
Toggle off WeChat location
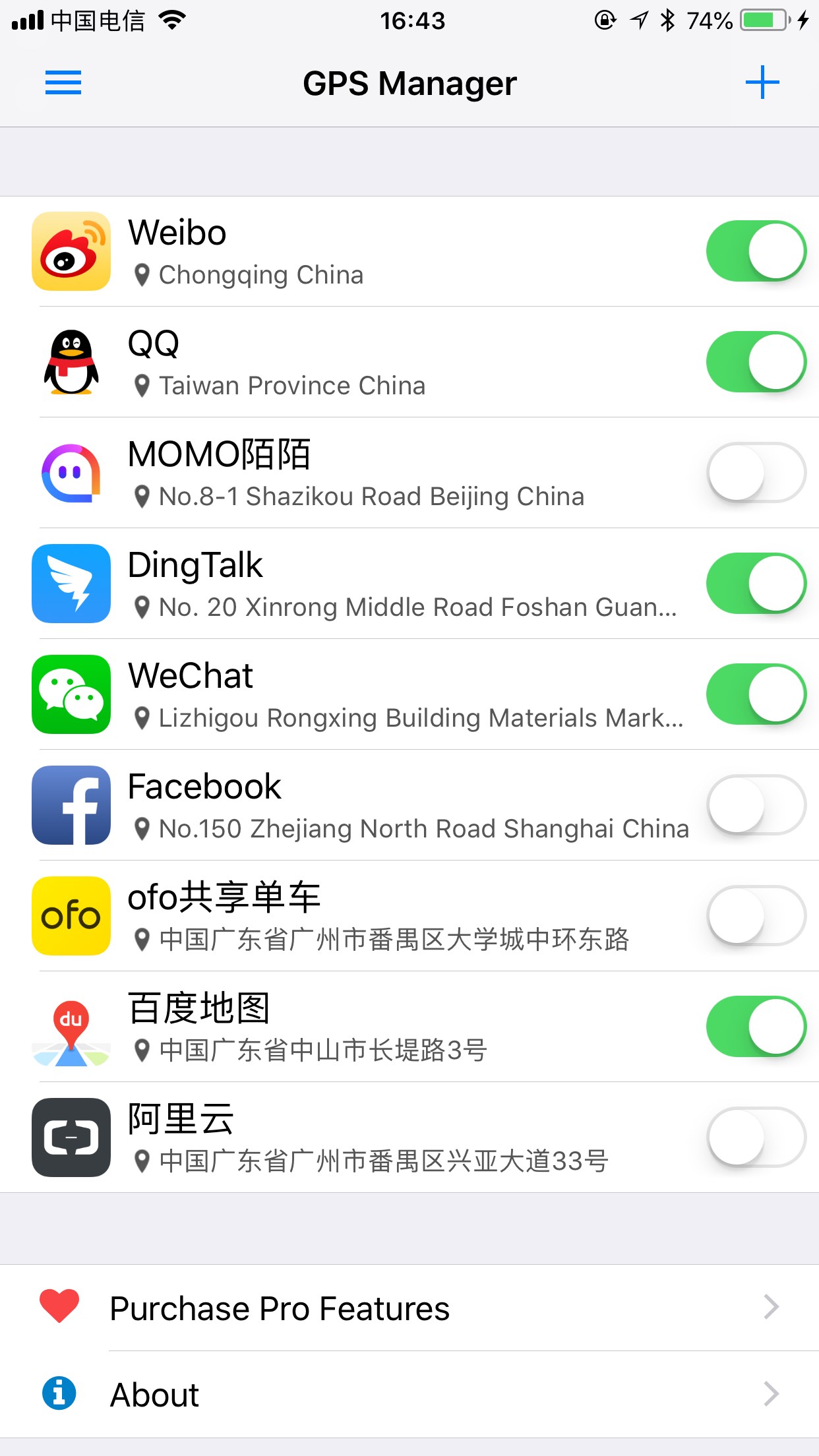click(x=756, y=694)
